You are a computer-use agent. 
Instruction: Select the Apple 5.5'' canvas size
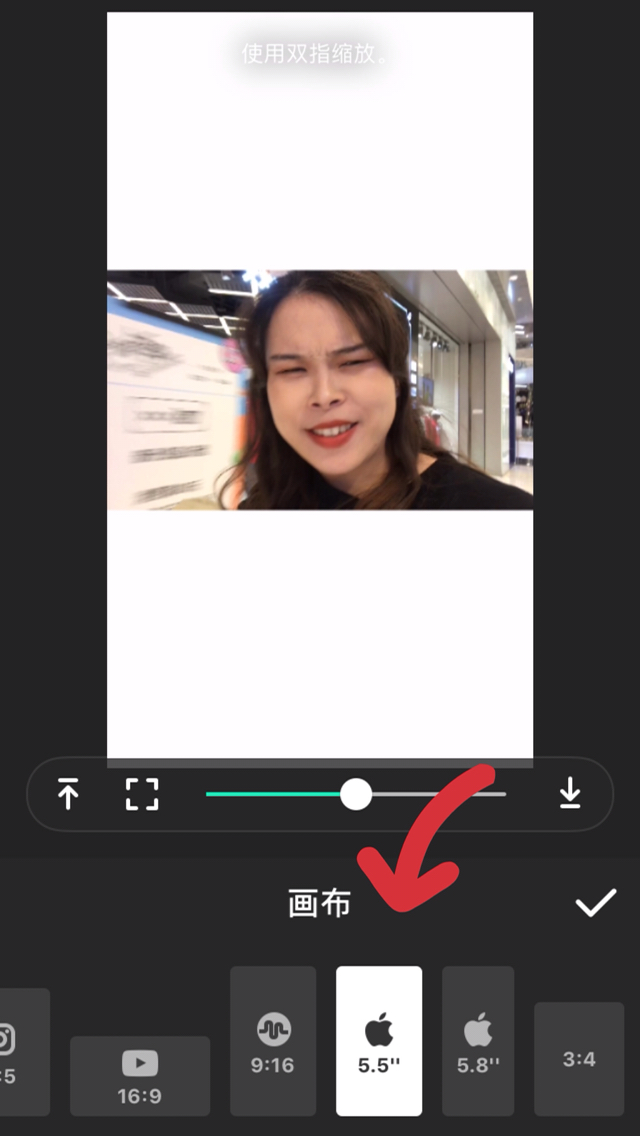click(x=379, y=1041)
